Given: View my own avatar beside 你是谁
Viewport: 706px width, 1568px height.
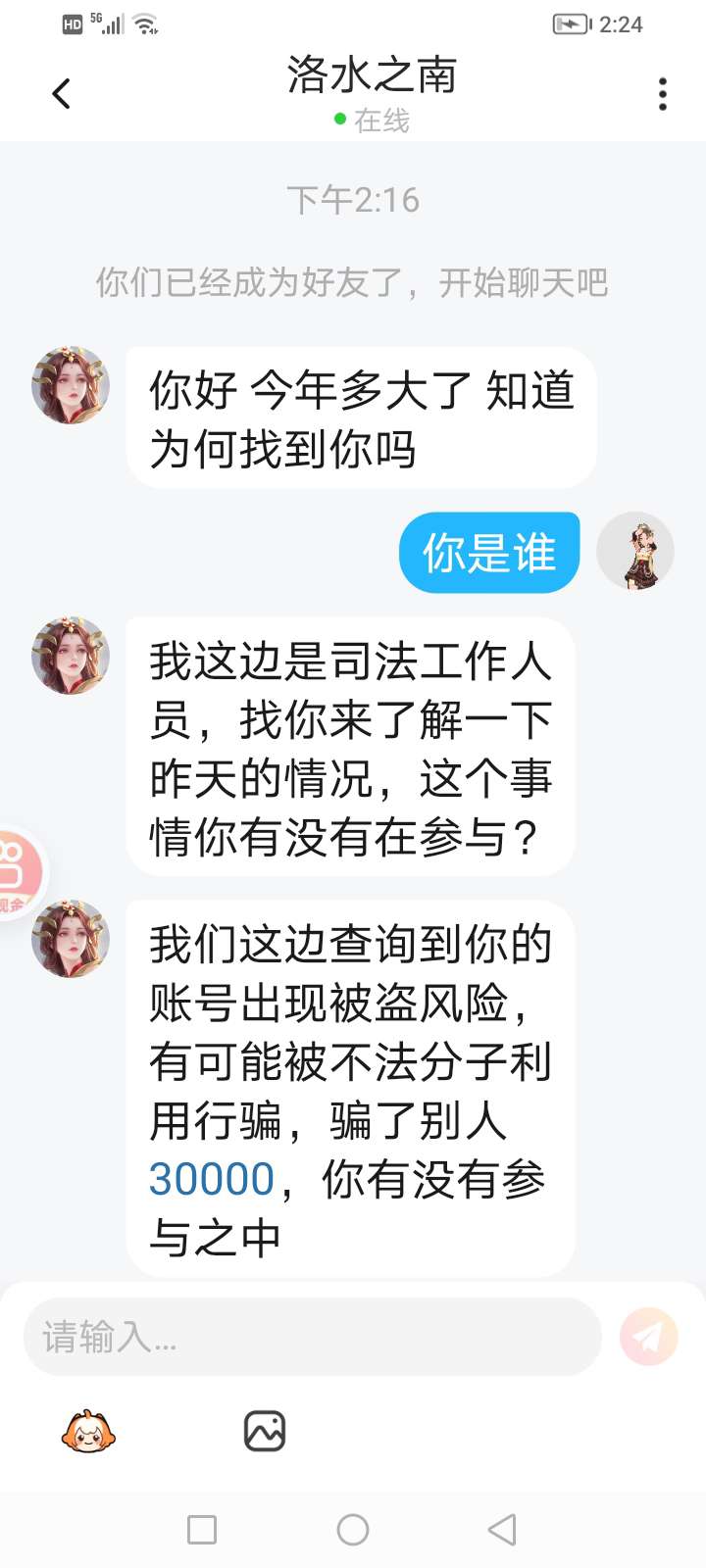Looking at the screenshot, I should point(635,552).
